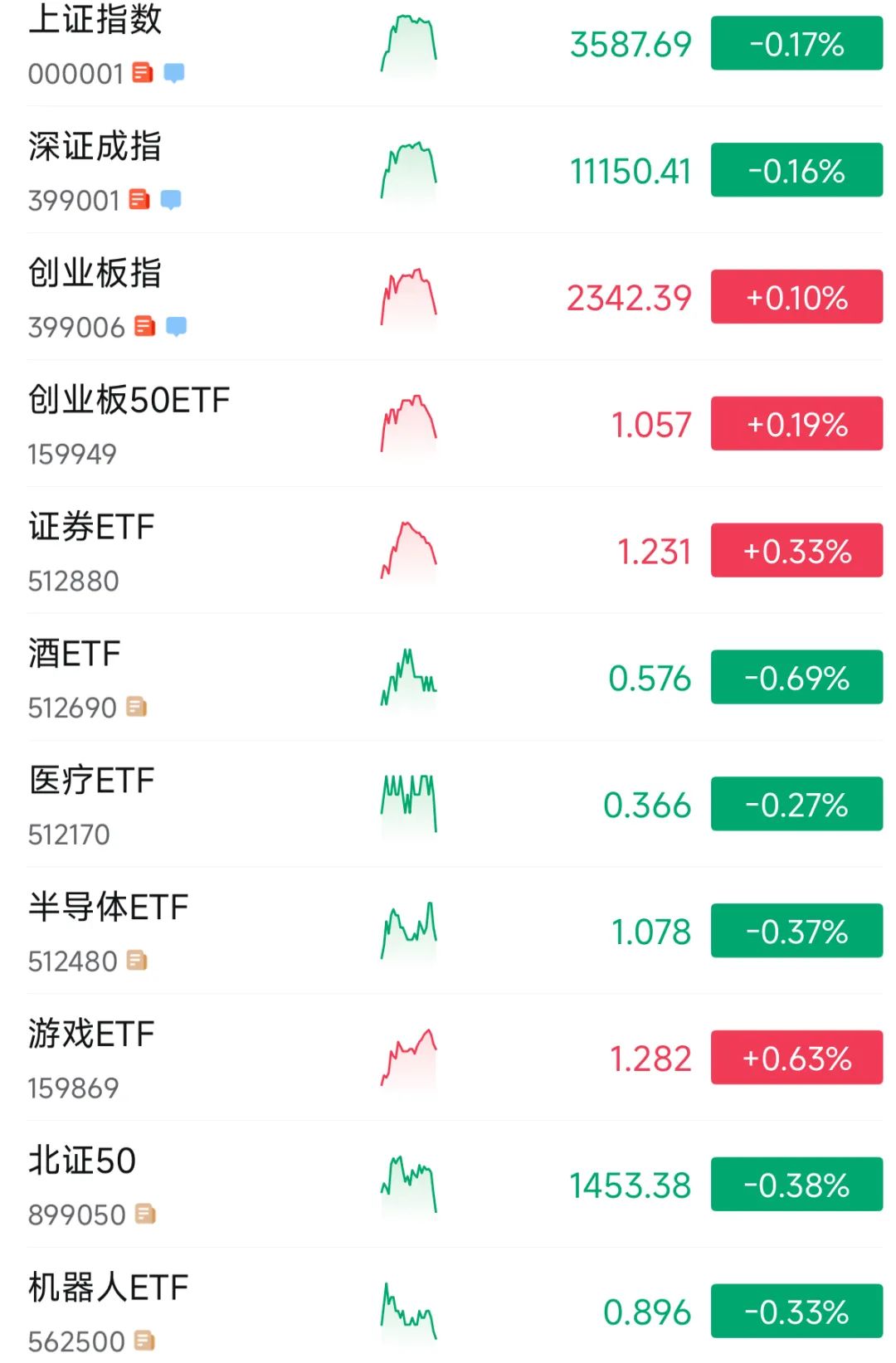Tap the sparkline chart for 半导体ETF
Screen dimensions: 896x1363
407,932
